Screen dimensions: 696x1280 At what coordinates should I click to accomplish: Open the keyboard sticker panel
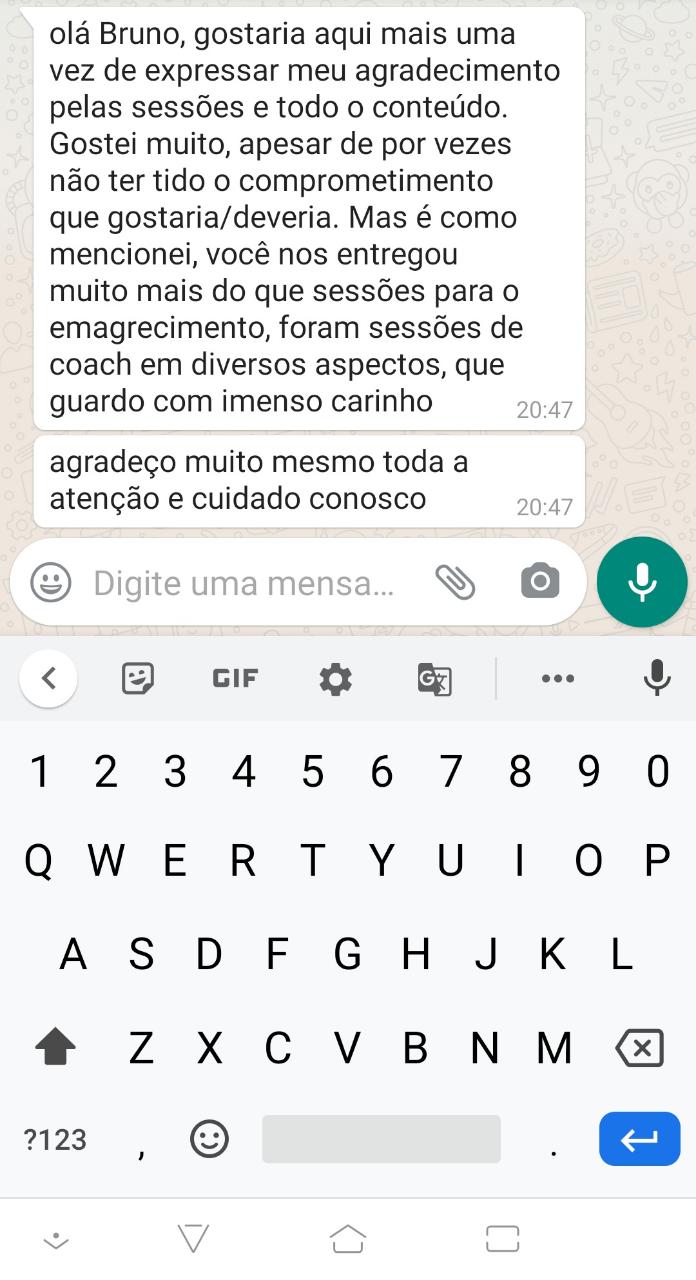click(138, 679)
